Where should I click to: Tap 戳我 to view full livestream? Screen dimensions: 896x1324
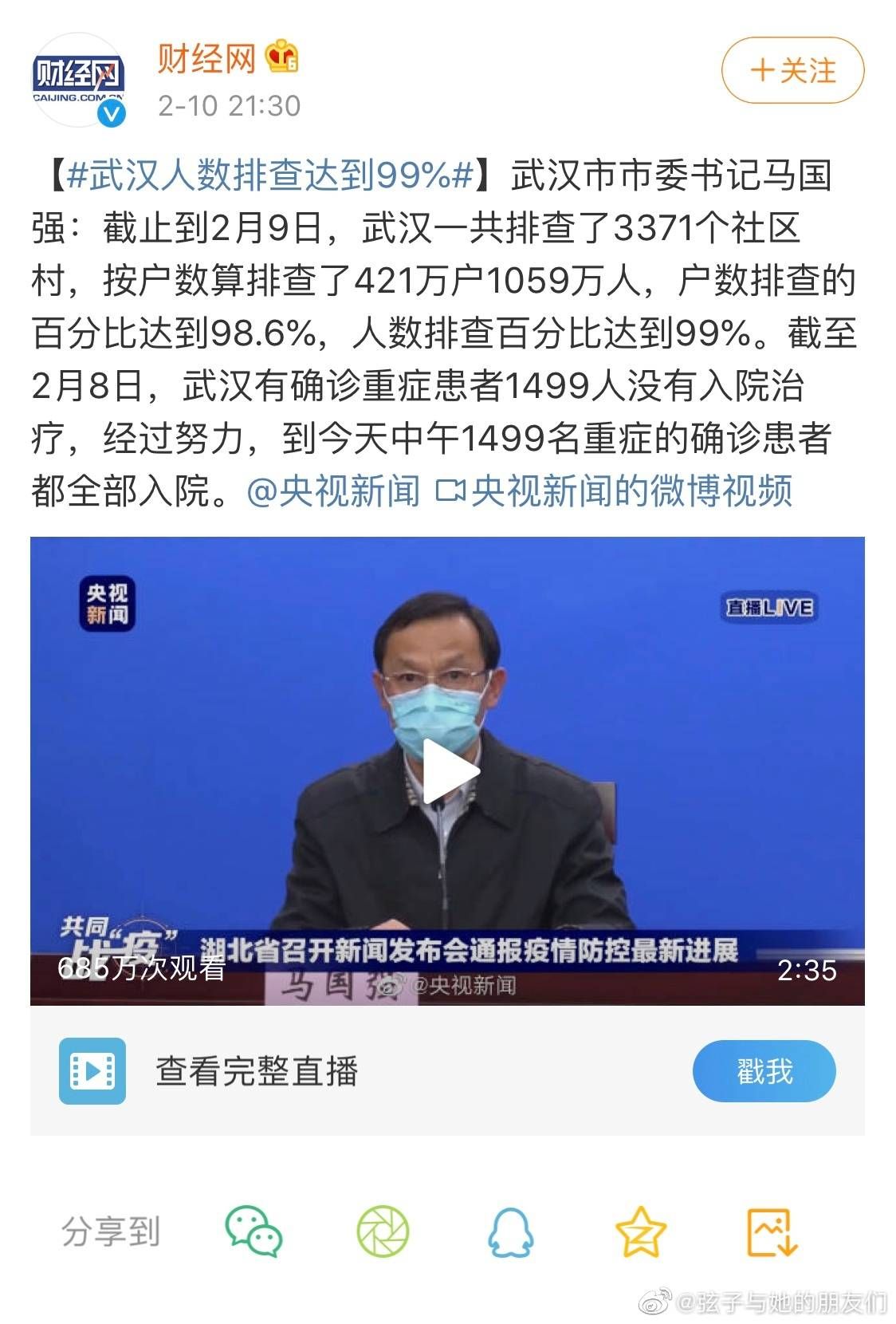tap(763, 1071)
